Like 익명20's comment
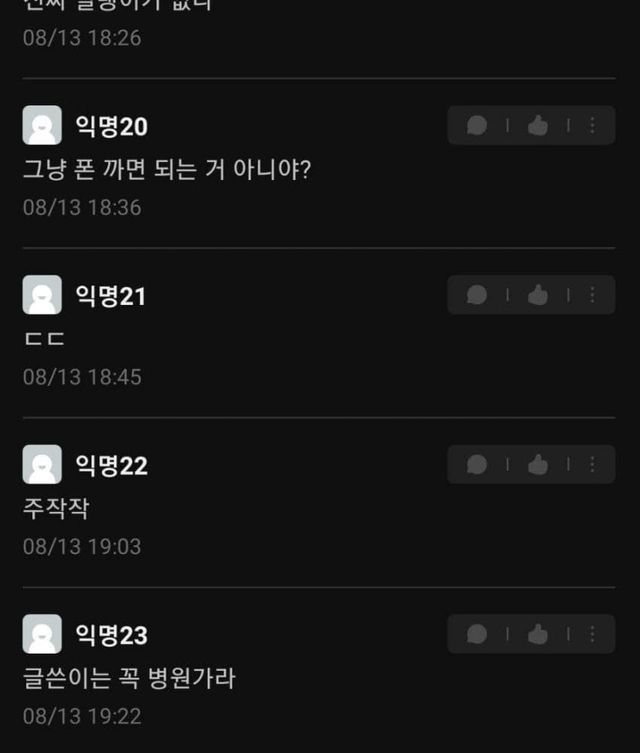Screen dimensions: 640x753 click(x=538, y=125)
